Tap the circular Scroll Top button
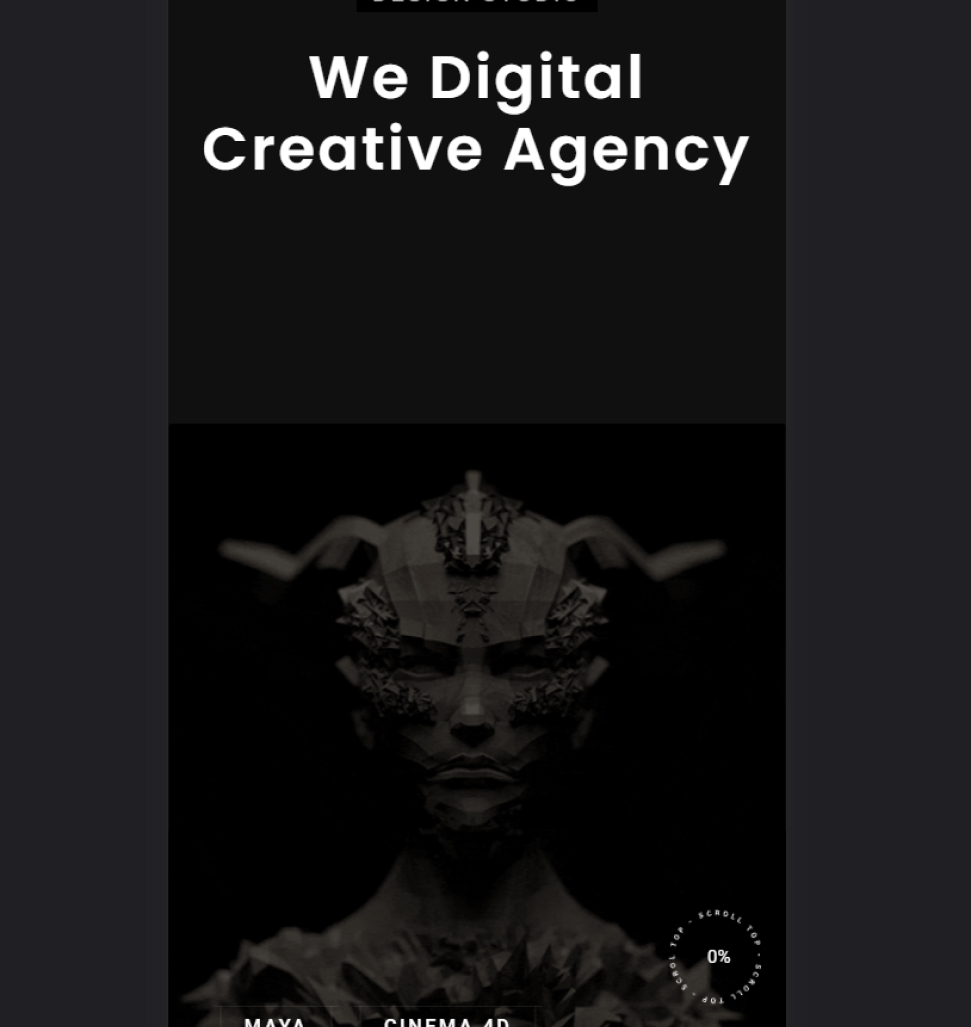The height and width of the screenshot is (1027, 971). [x=717, y=957]
